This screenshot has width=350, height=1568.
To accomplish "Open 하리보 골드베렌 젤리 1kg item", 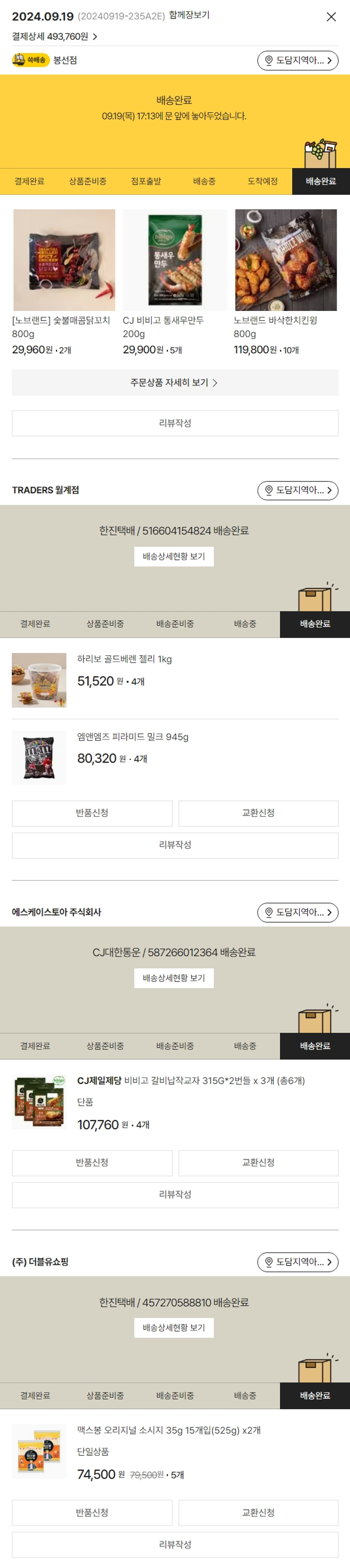I will coord(124,659).
